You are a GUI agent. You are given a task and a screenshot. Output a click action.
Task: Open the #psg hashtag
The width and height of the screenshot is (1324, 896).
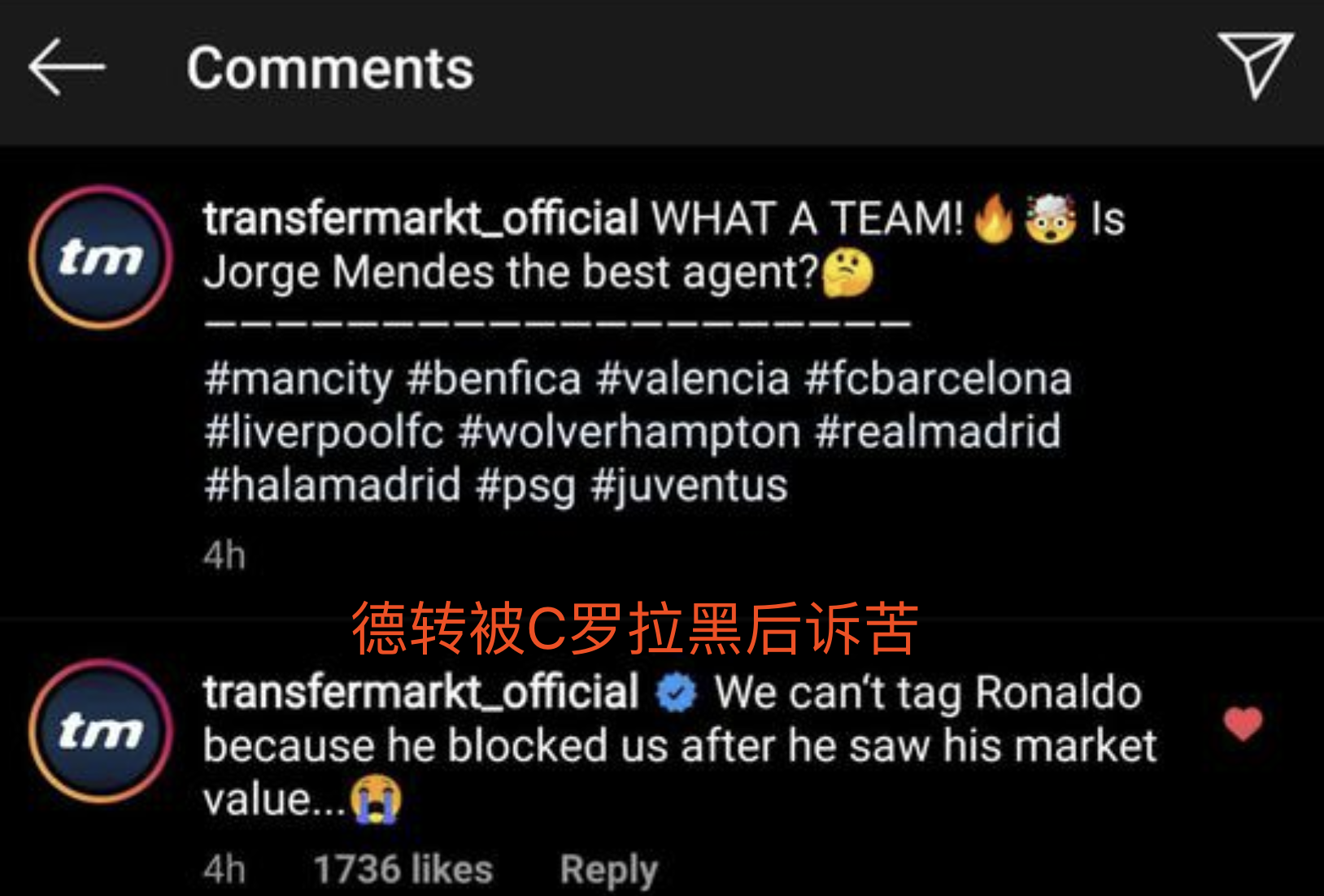click(525, 485)
